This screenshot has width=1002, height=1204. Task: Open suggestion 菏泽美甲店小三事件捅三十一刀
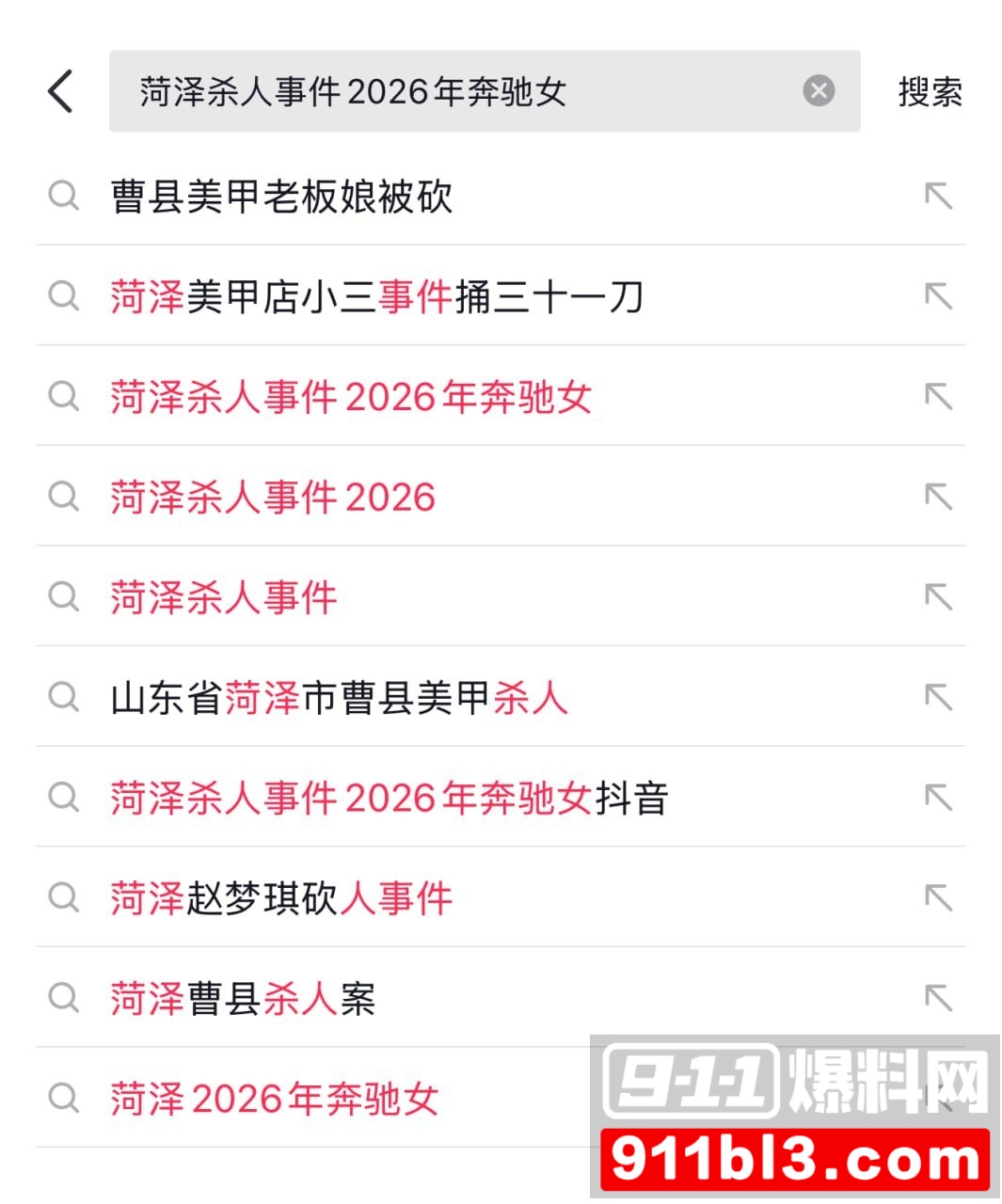coord(376,297)
